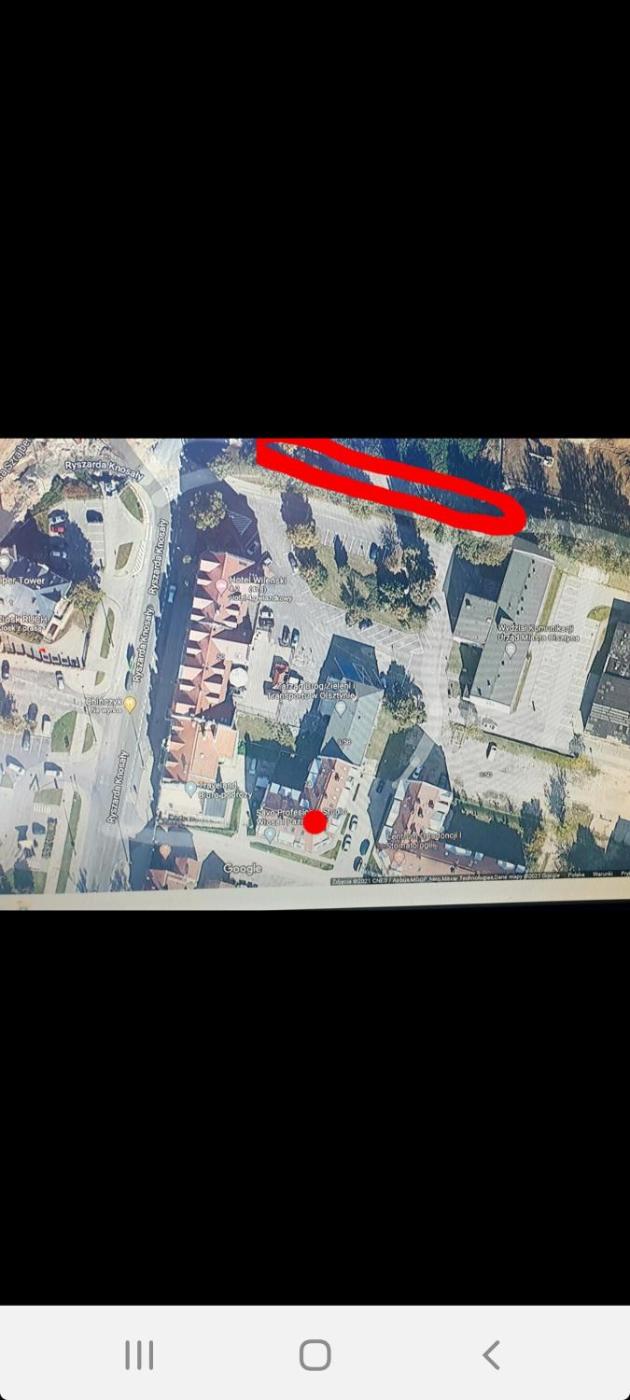Return to the home screen
This screenshot has width=630, height=1400.
[315, 1355]
